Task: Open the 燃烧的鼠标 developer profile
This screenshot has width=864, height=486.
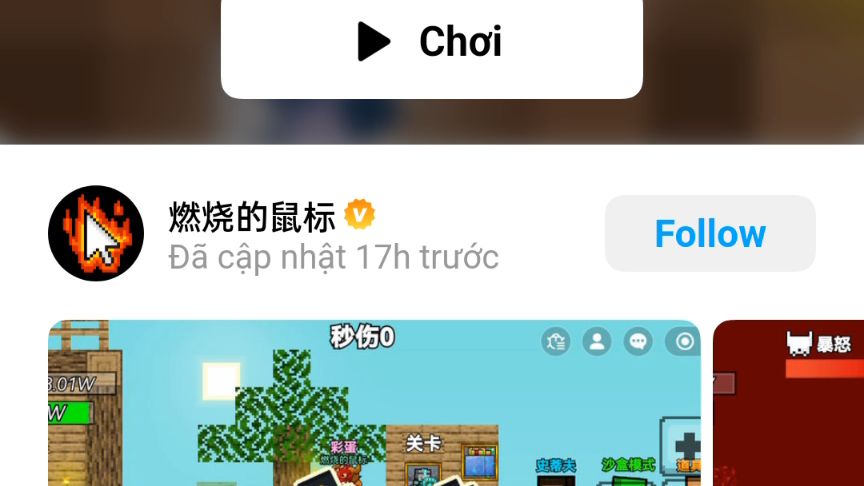Action: pyautogui.click(x=254, y=216)
